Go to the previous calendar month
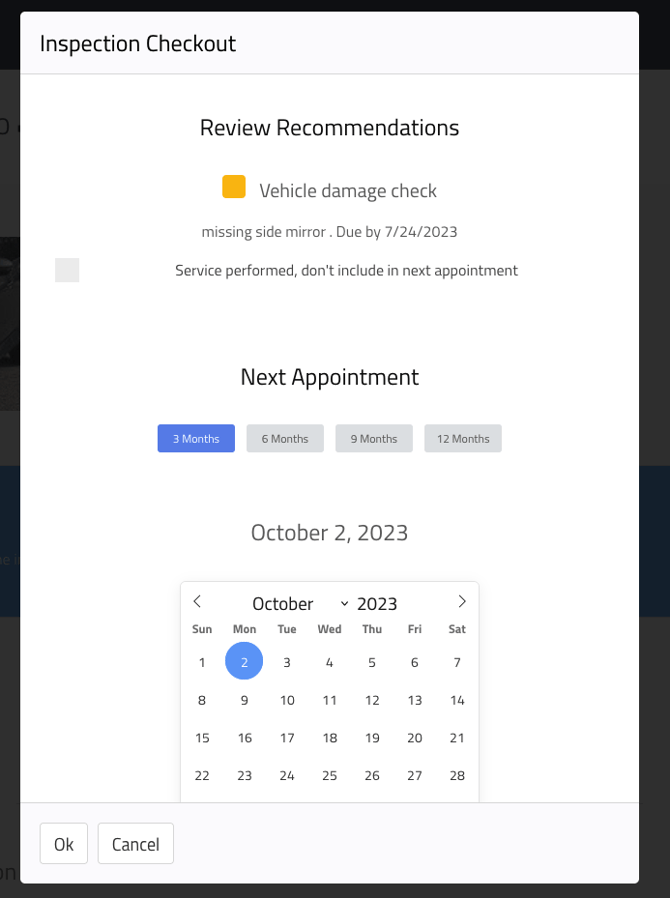This screenshot has width=670, height=898. pyautogui.click(x=197, y=601)
